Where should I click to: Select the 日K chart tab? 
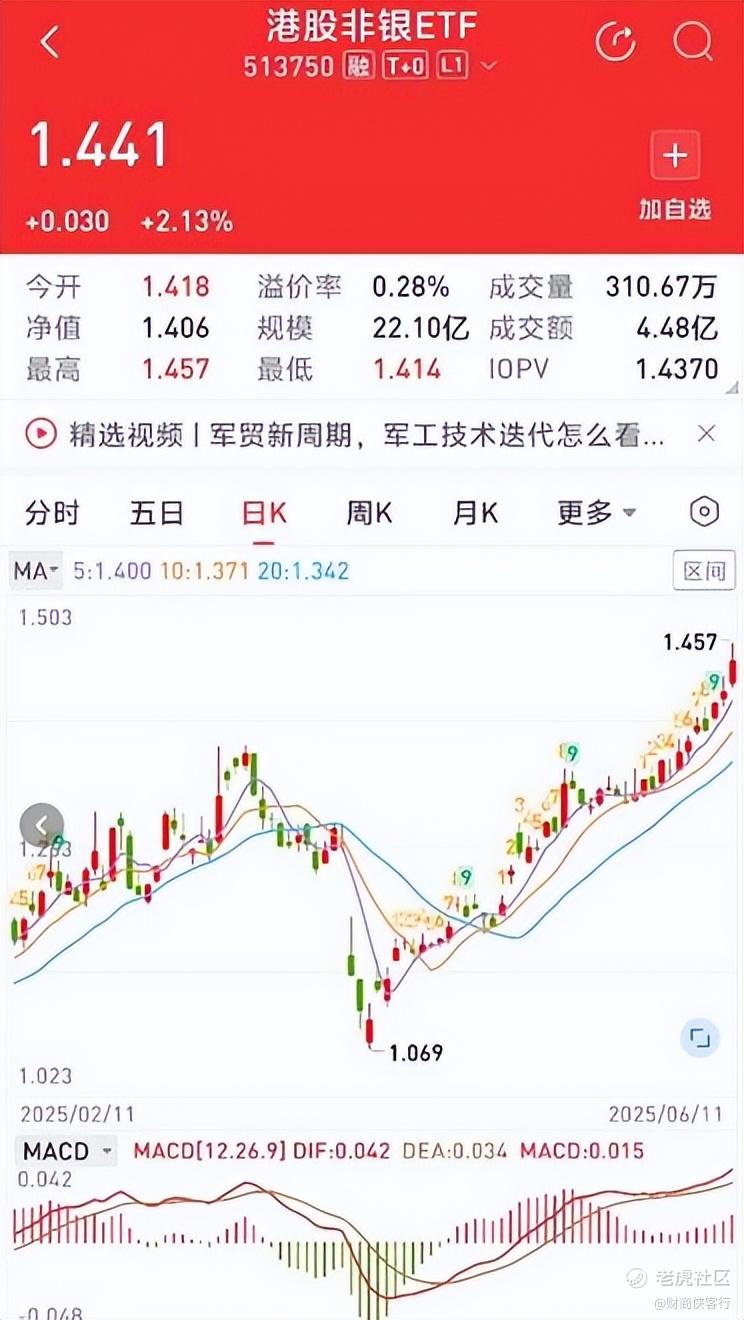[264, 513]
